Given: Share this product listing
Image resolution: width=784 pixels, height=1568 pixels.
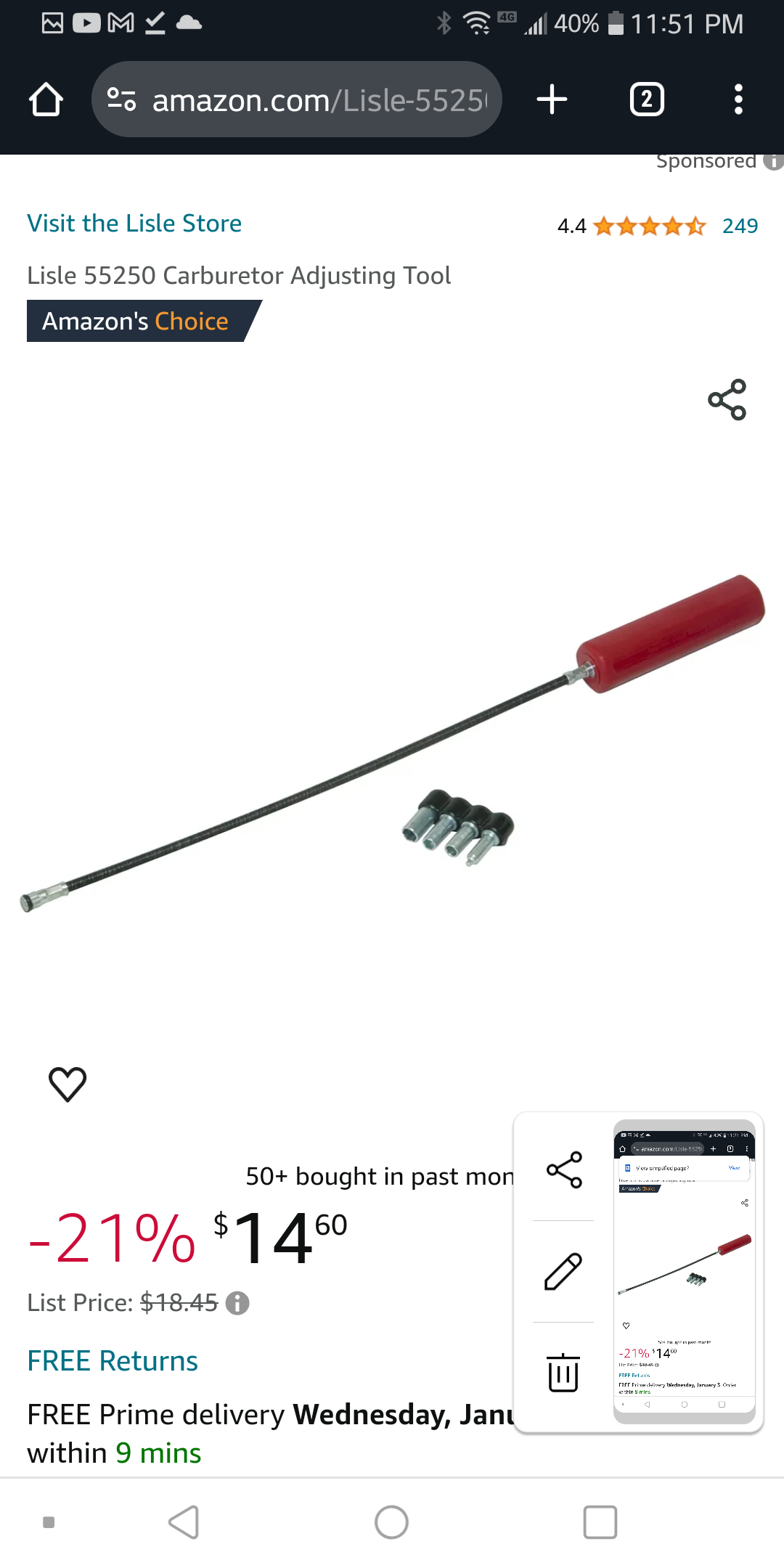Looking at the screenshot, I should (x=727, y=399).
